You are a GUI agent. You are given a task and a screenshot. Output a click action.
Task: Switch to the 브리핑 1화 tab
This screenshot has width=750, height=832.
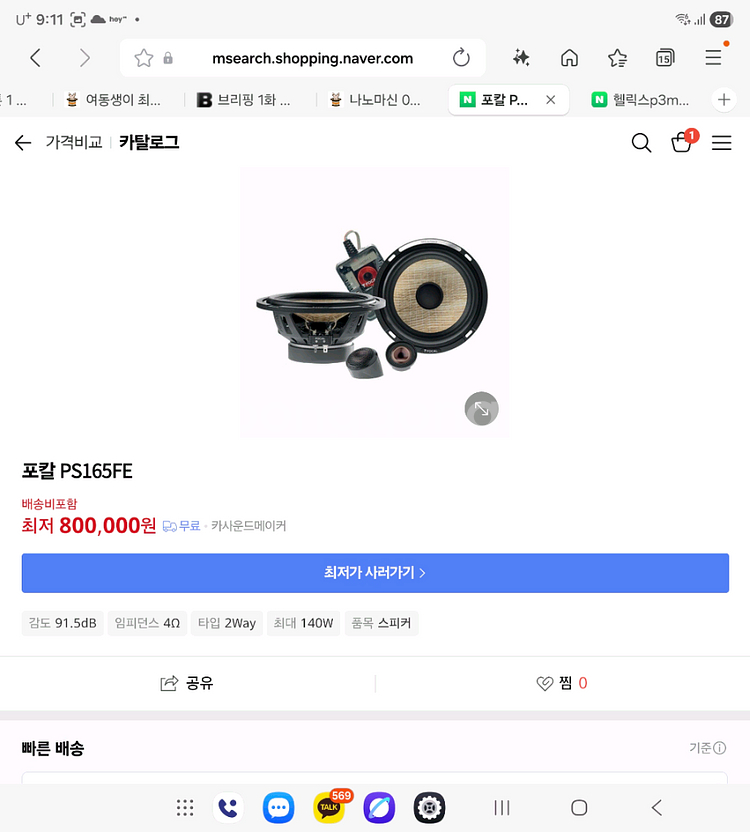pos(245,100)
